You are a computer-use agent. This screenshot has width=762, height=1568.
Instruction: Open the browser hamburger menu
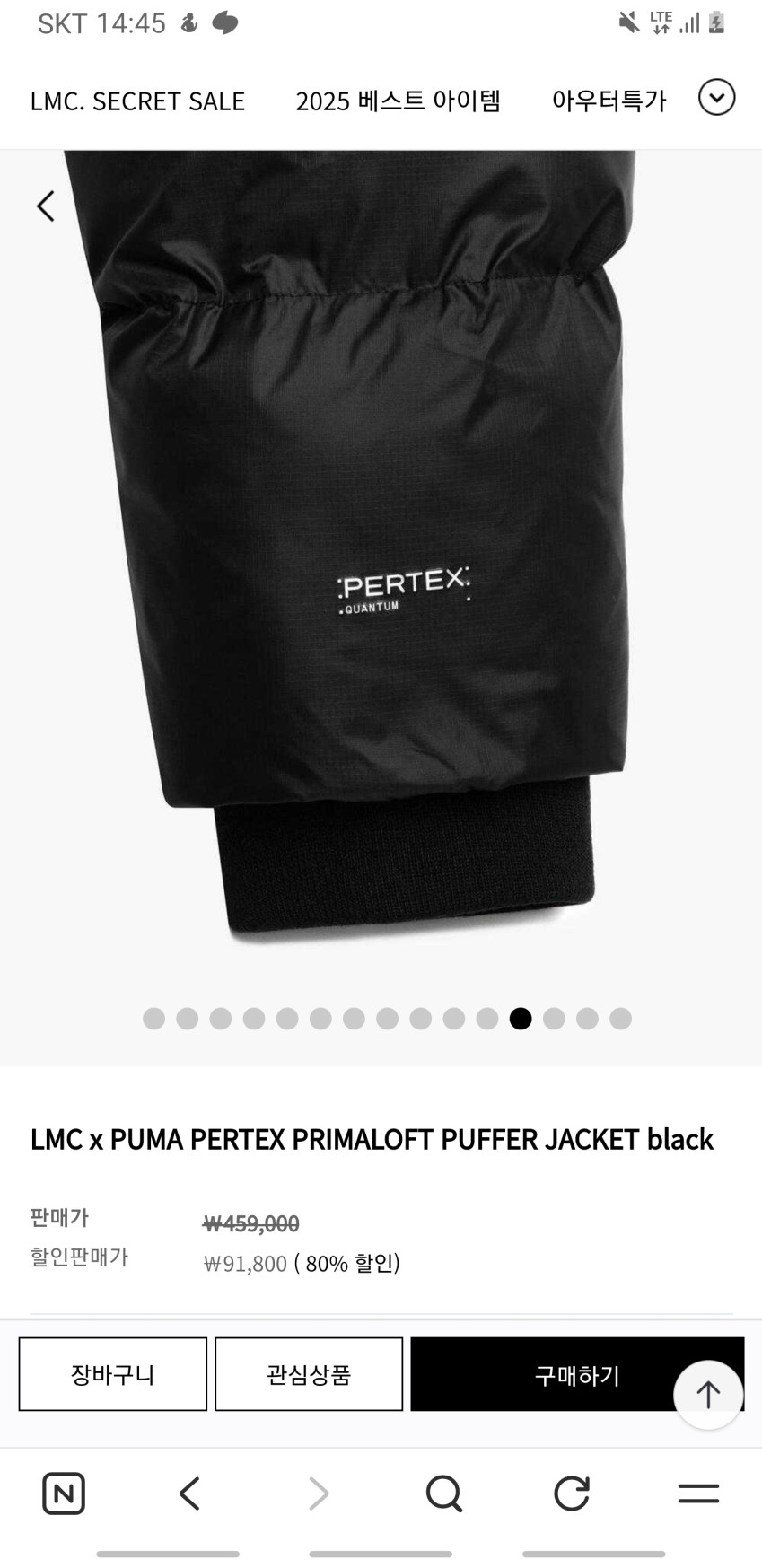[x=698, y=1494]
